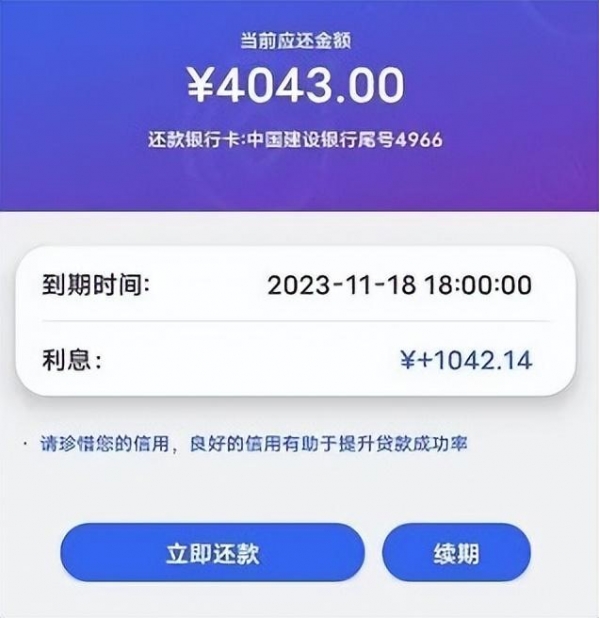Select the 续期 renewal button

pos(456,553)
